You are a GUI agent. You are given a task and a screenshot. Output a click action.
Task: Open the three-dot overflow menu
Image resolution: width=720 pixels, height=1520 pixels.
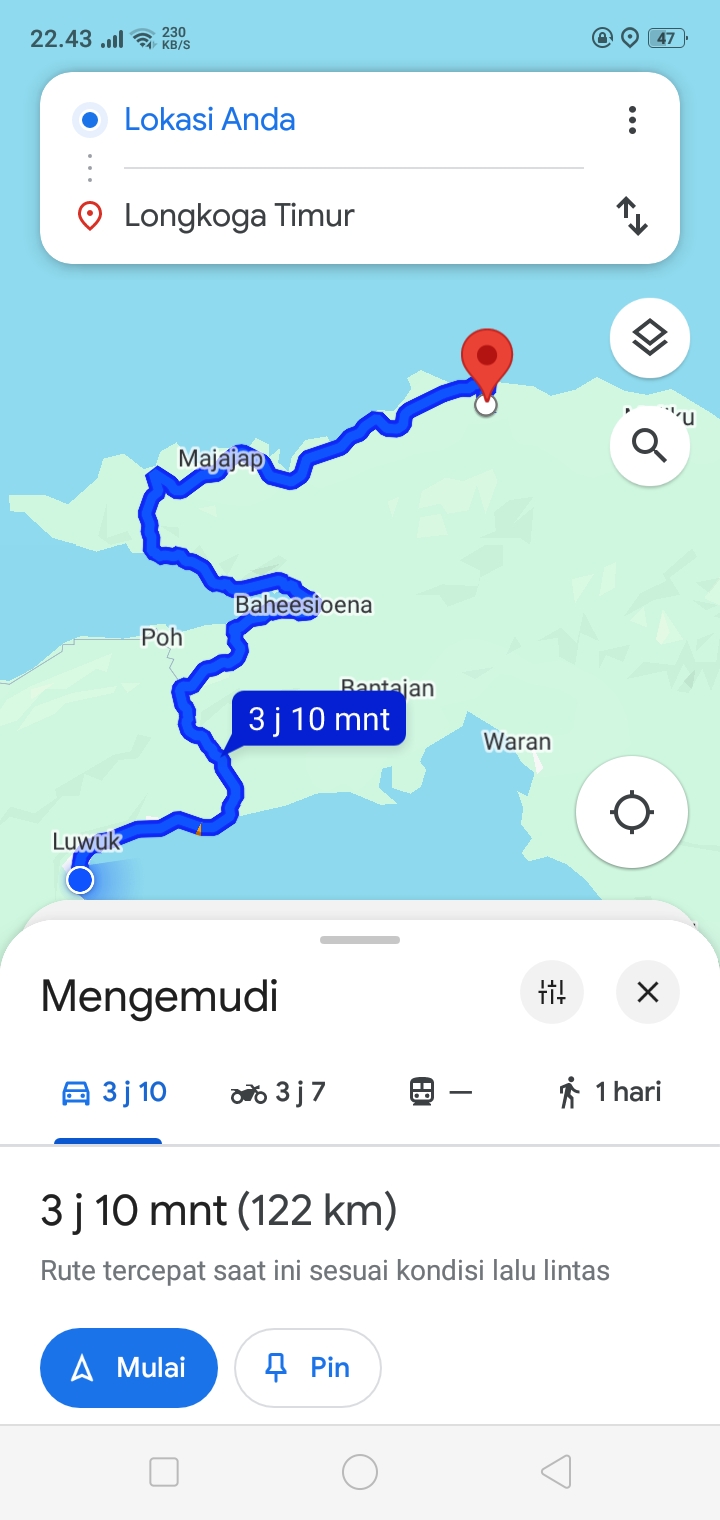(632, 120)
